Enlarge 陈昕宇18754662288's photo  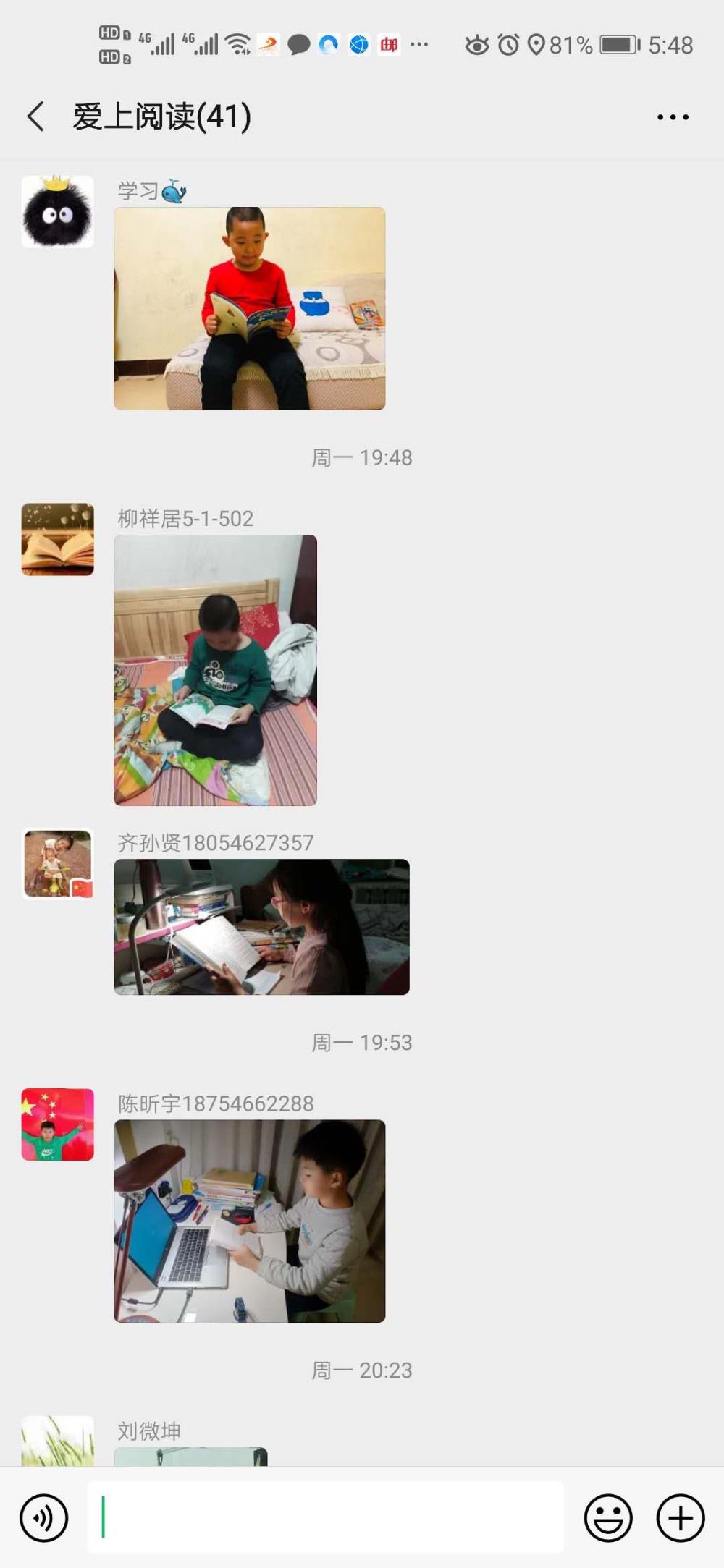[x=250, y=1221]
